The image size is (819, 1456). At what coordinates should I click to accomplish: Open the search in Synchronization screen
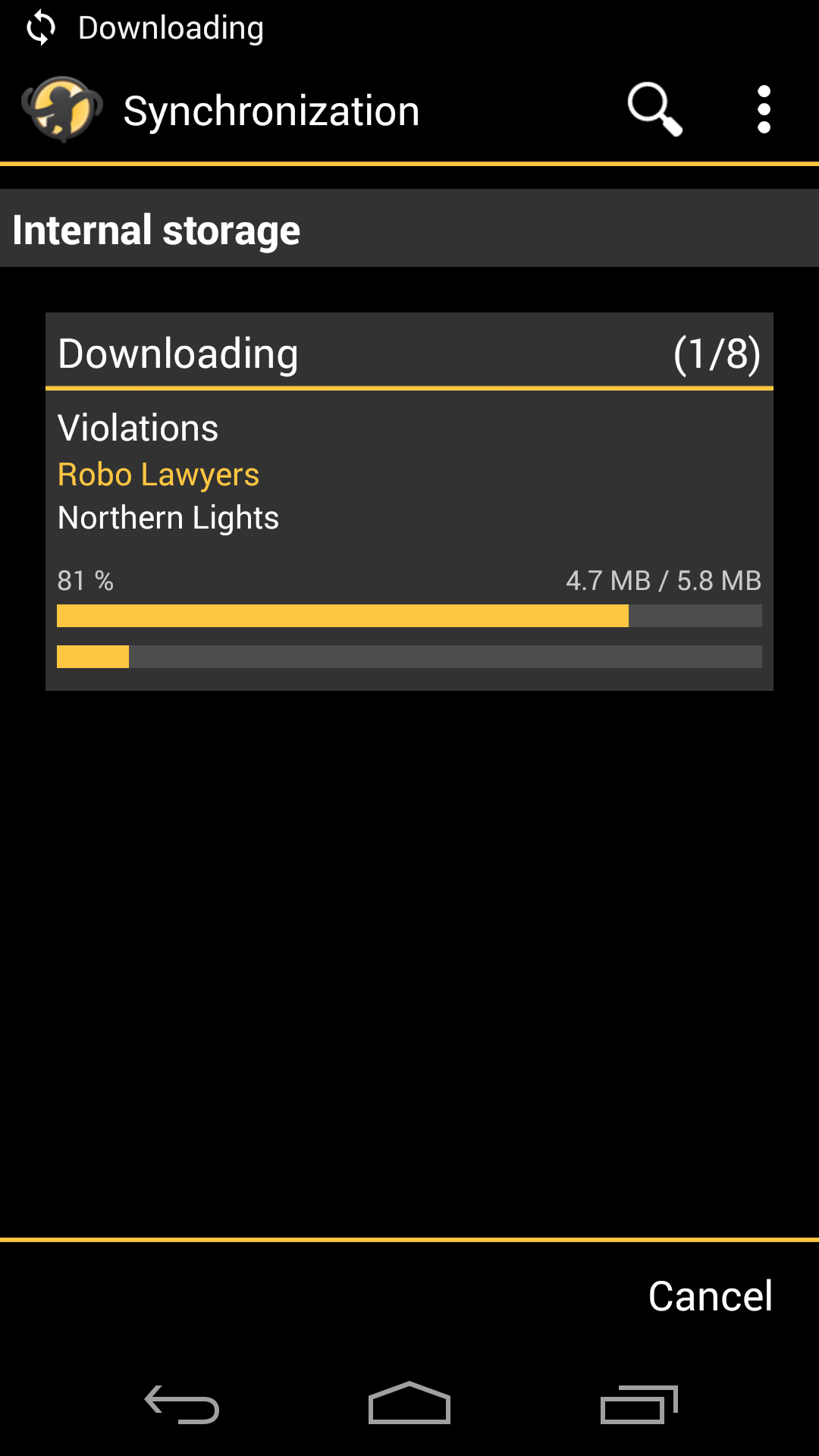pos(654,108)
